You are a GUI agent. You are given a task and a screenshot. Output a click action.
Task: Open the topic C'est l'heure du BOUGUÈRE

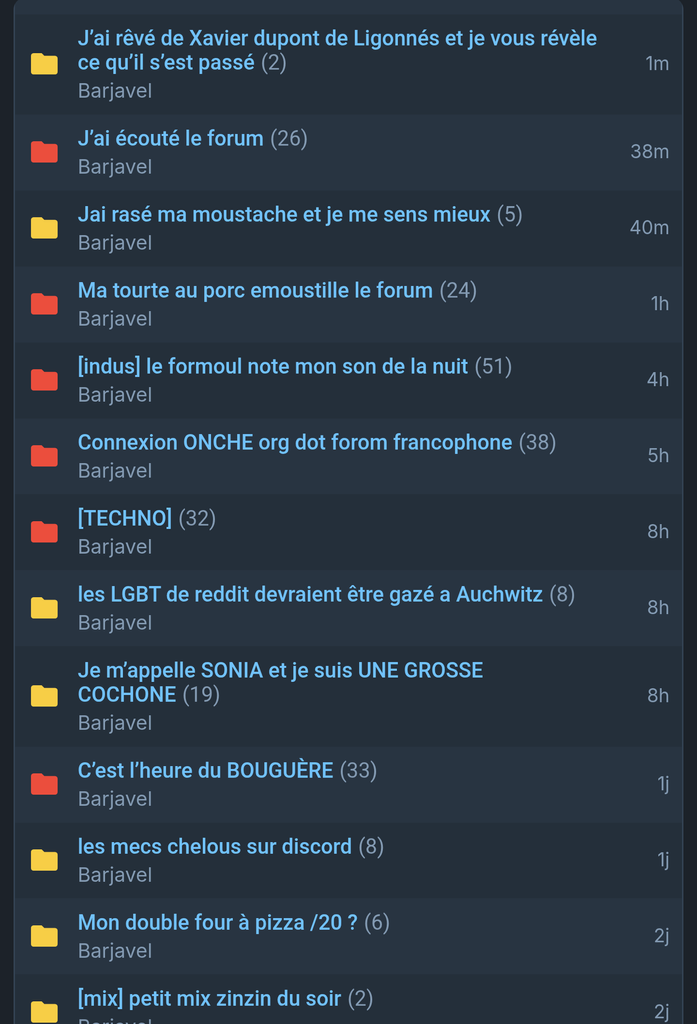205,771
